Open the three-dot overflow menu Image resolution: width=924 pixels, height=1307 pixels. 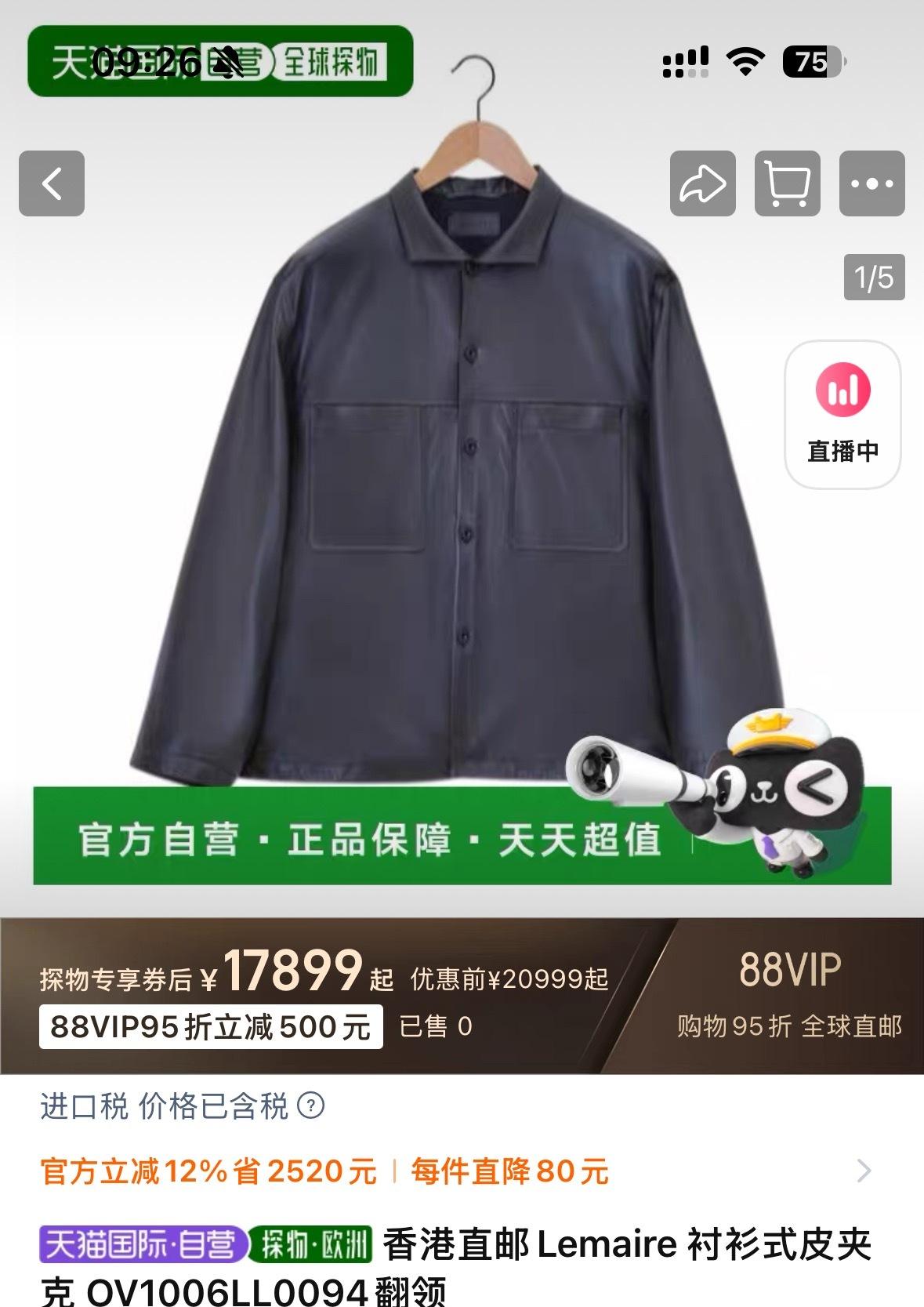871,183
